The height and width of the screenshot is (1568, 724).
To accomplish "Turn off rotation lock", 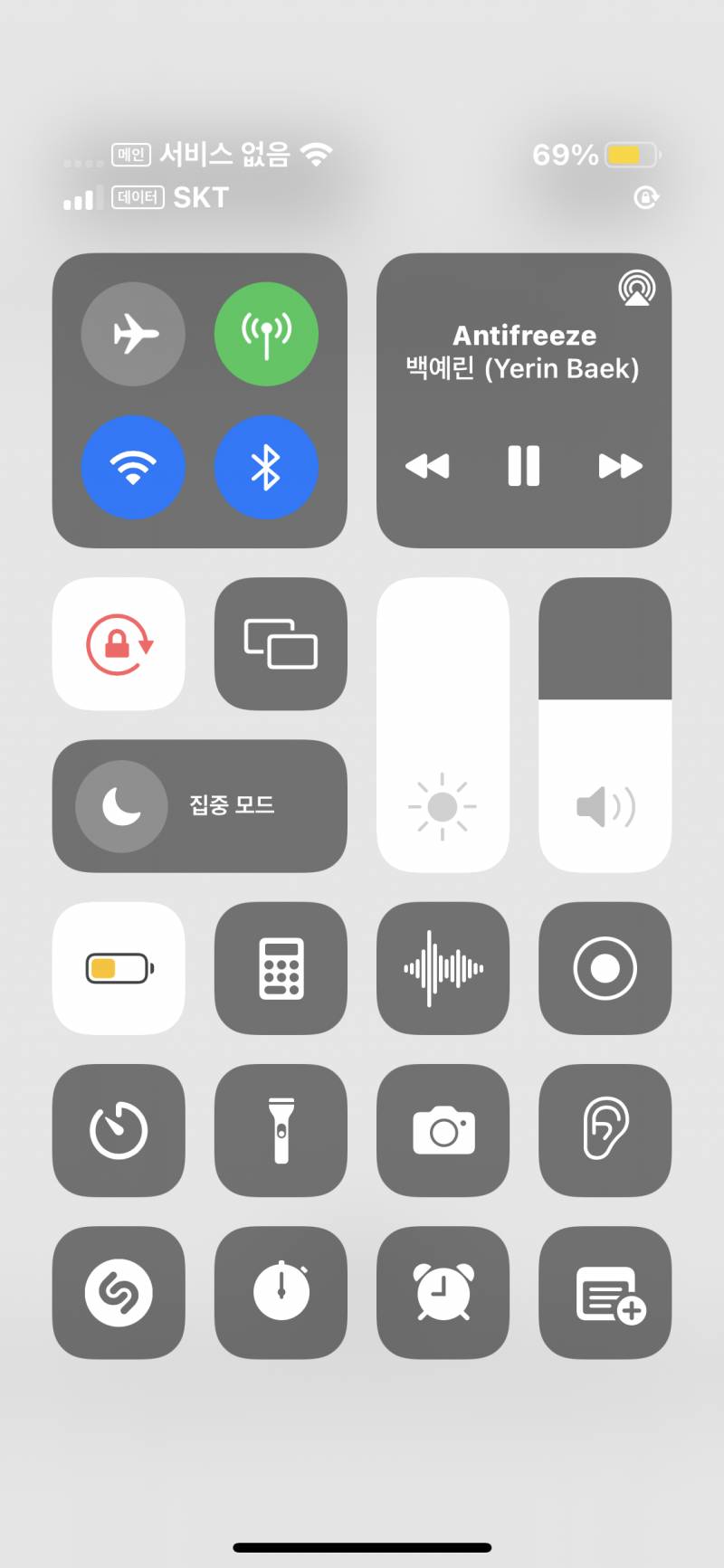I will 119,644.
